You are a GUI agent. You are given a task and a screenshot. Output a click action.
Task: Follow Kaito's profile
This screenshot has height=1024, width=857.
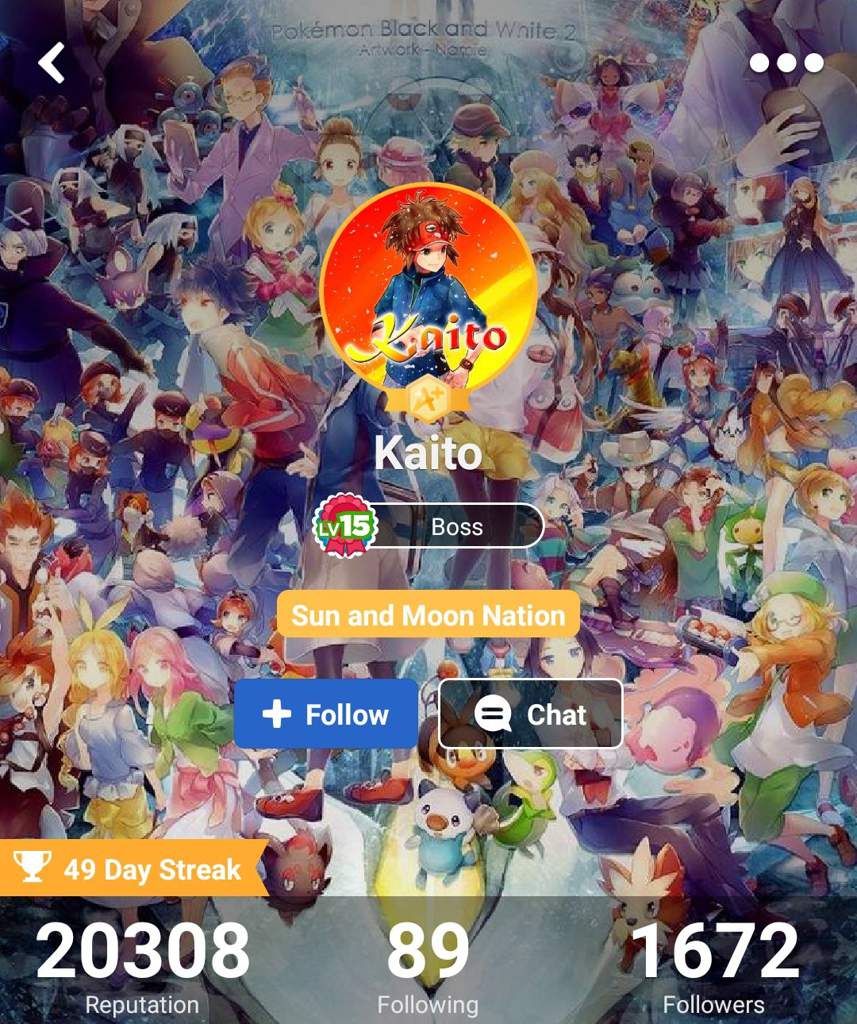tap(326, 714)
